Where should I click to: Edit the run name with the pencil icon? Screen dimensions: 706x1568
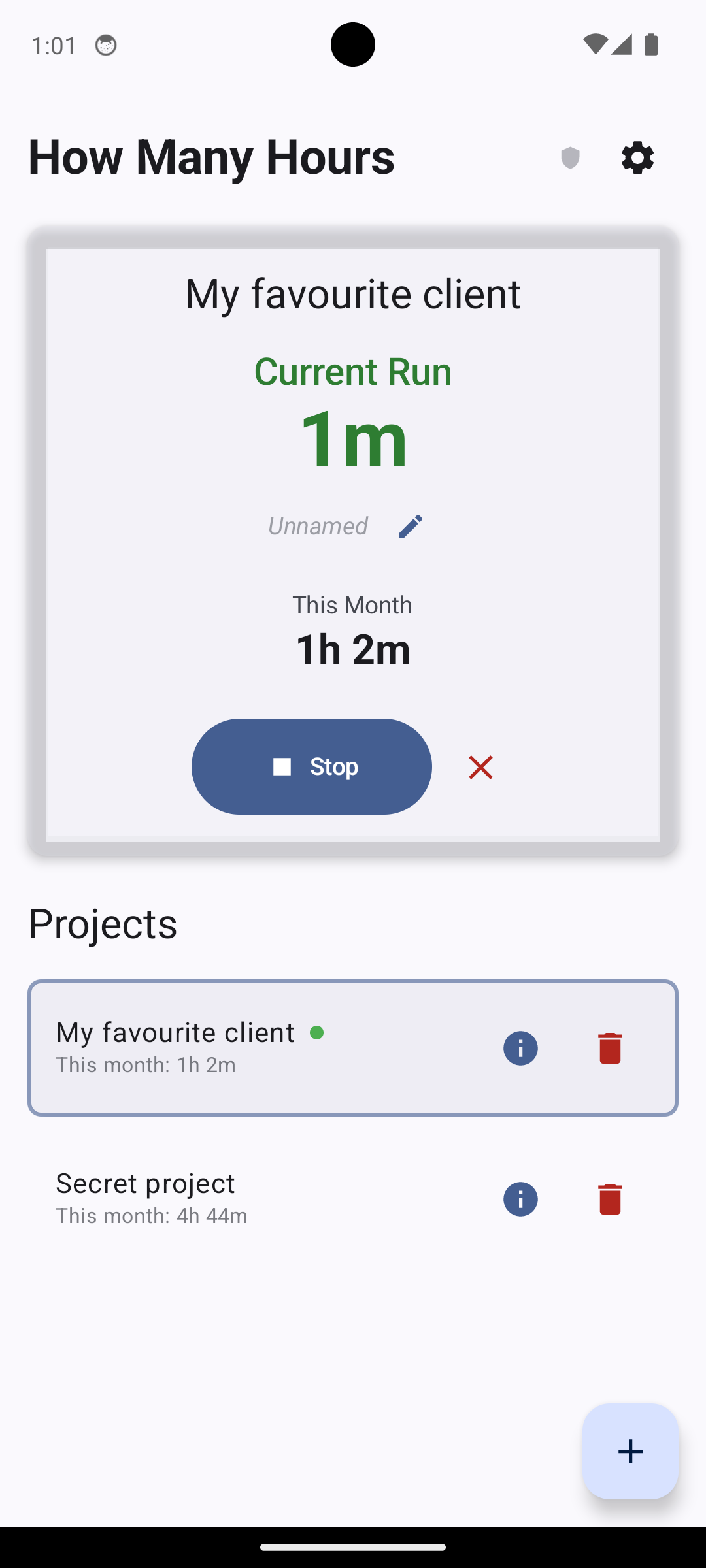coord(410,526)
